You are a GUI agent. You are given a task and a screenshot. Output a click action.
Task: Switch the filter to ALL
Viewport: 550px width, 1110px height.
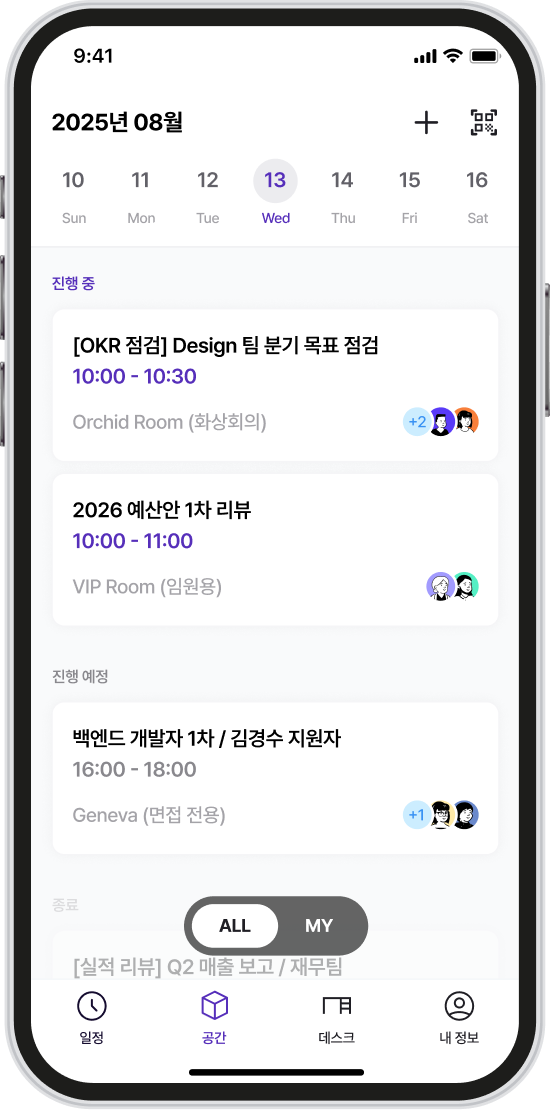[x=235, y=926]
